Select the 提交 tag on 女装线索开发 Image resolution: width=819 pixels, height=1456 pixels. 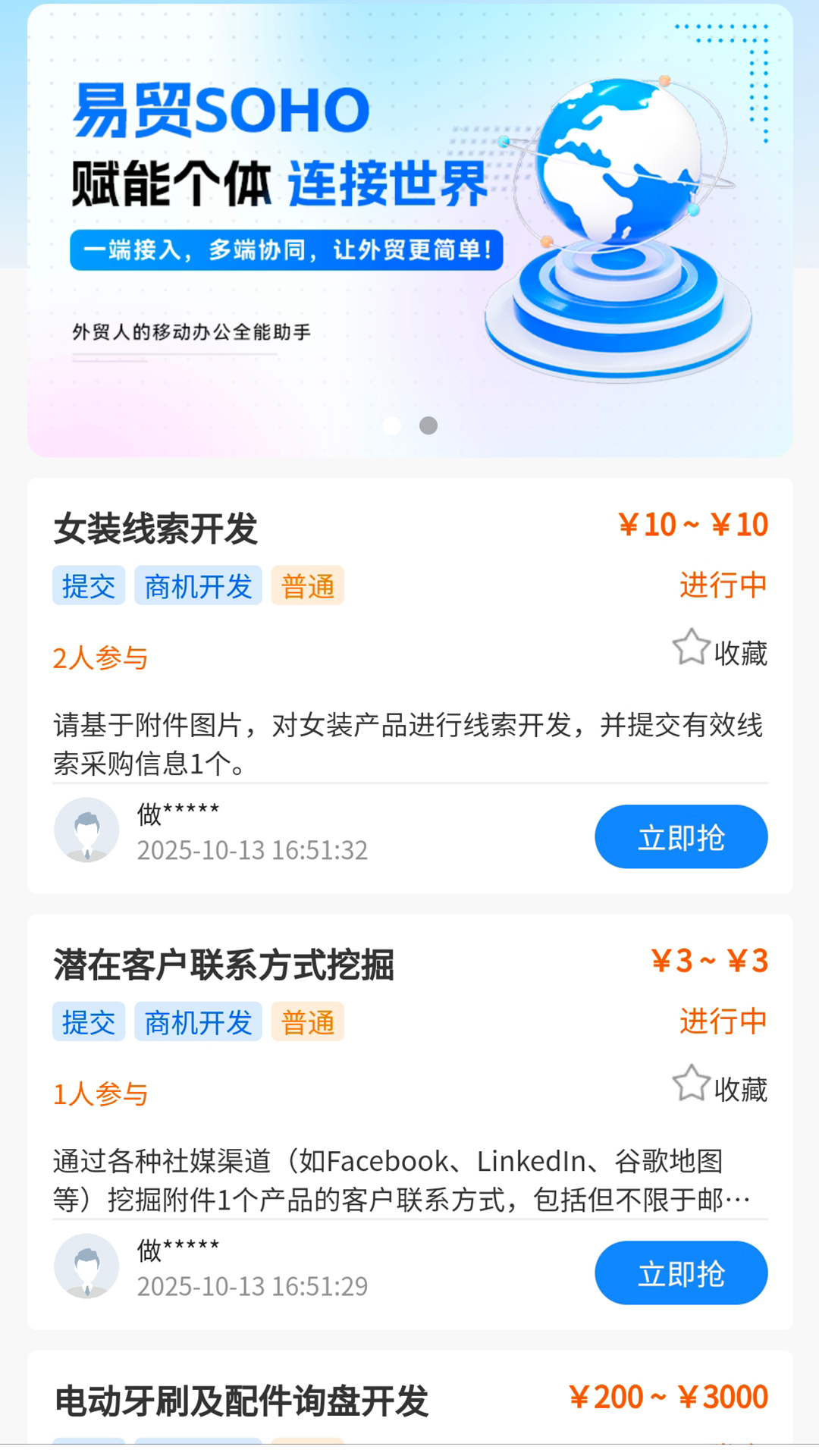point(88,585)
